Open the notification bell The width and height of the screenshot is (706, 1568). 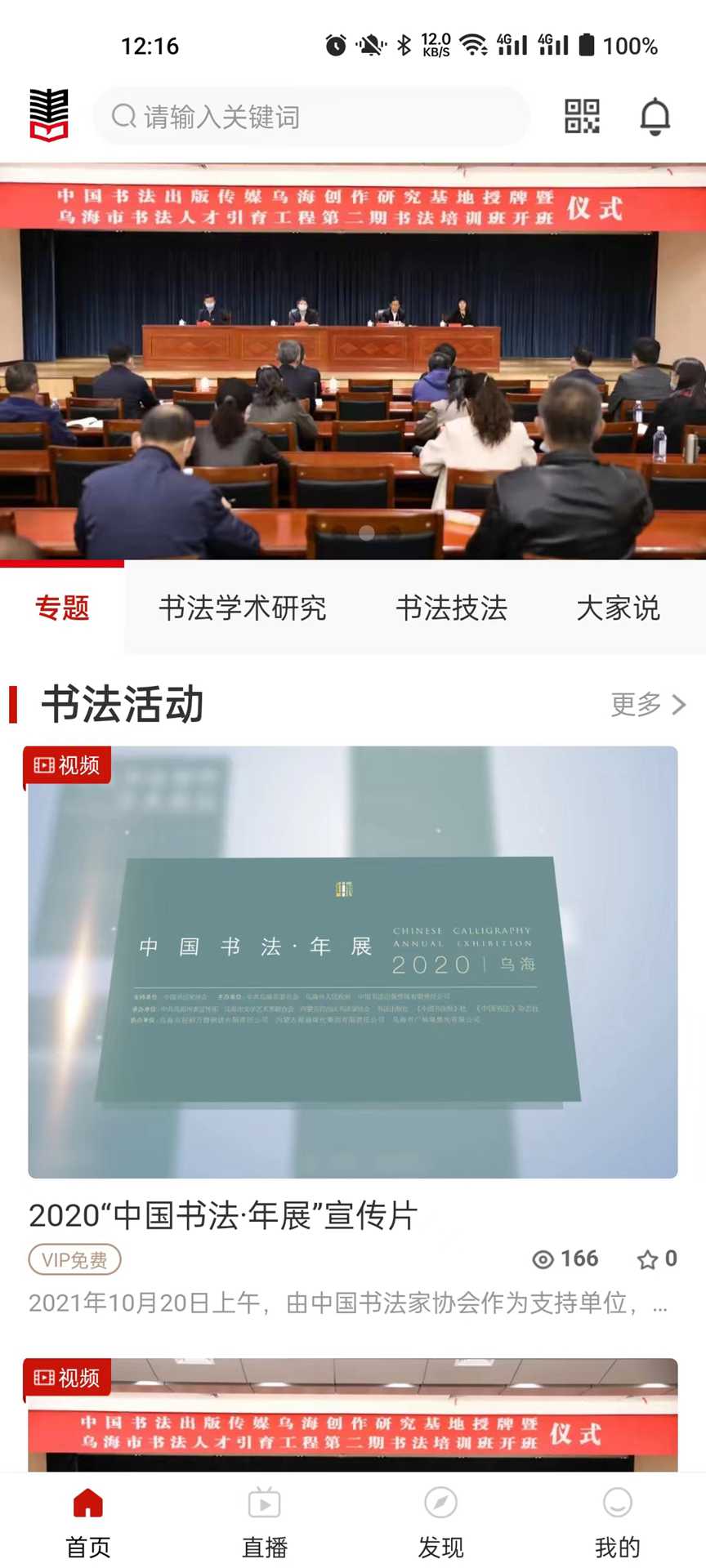click(654, 117)
